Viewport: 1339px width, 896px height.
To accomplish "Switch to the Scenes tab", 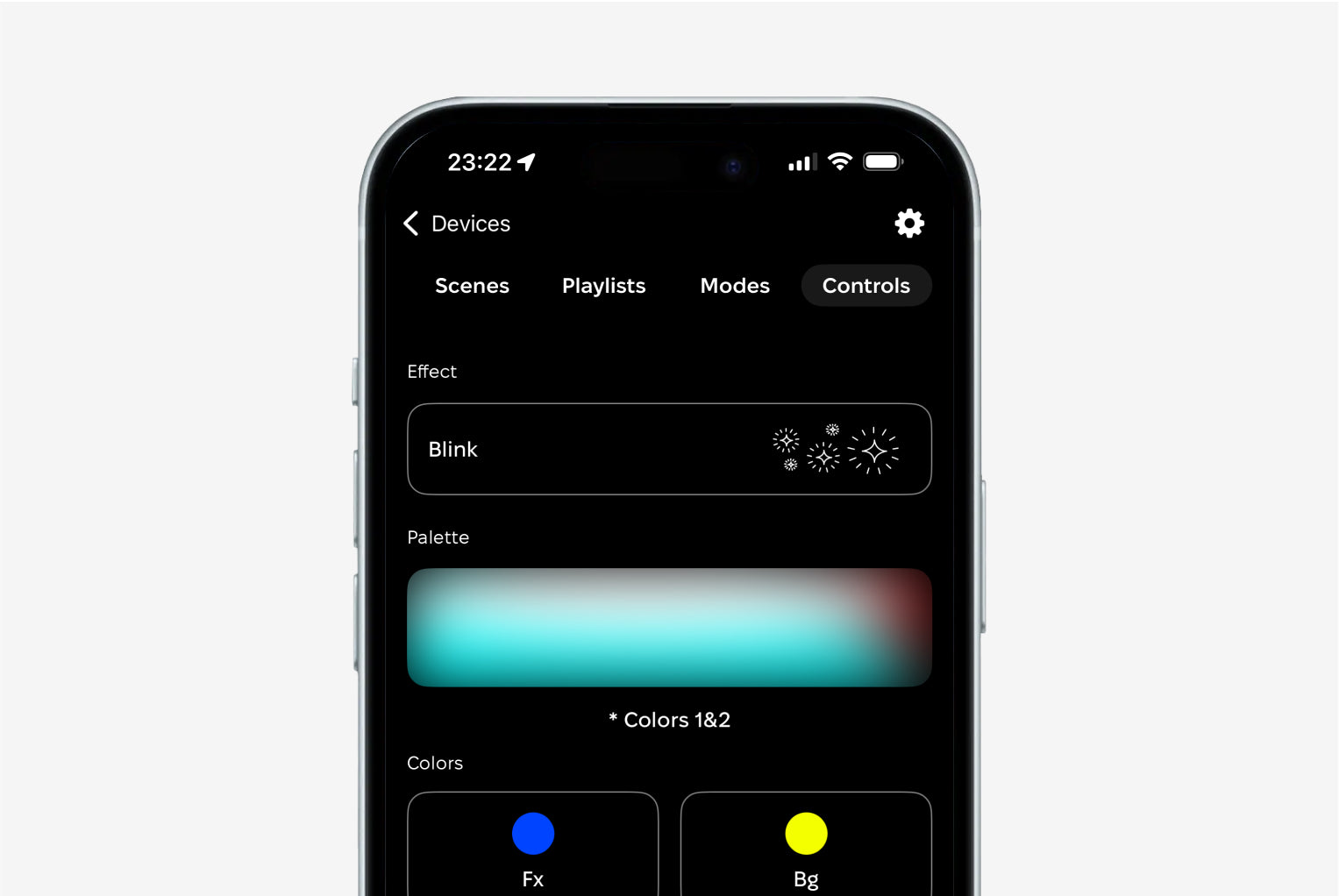I will 472,286.
